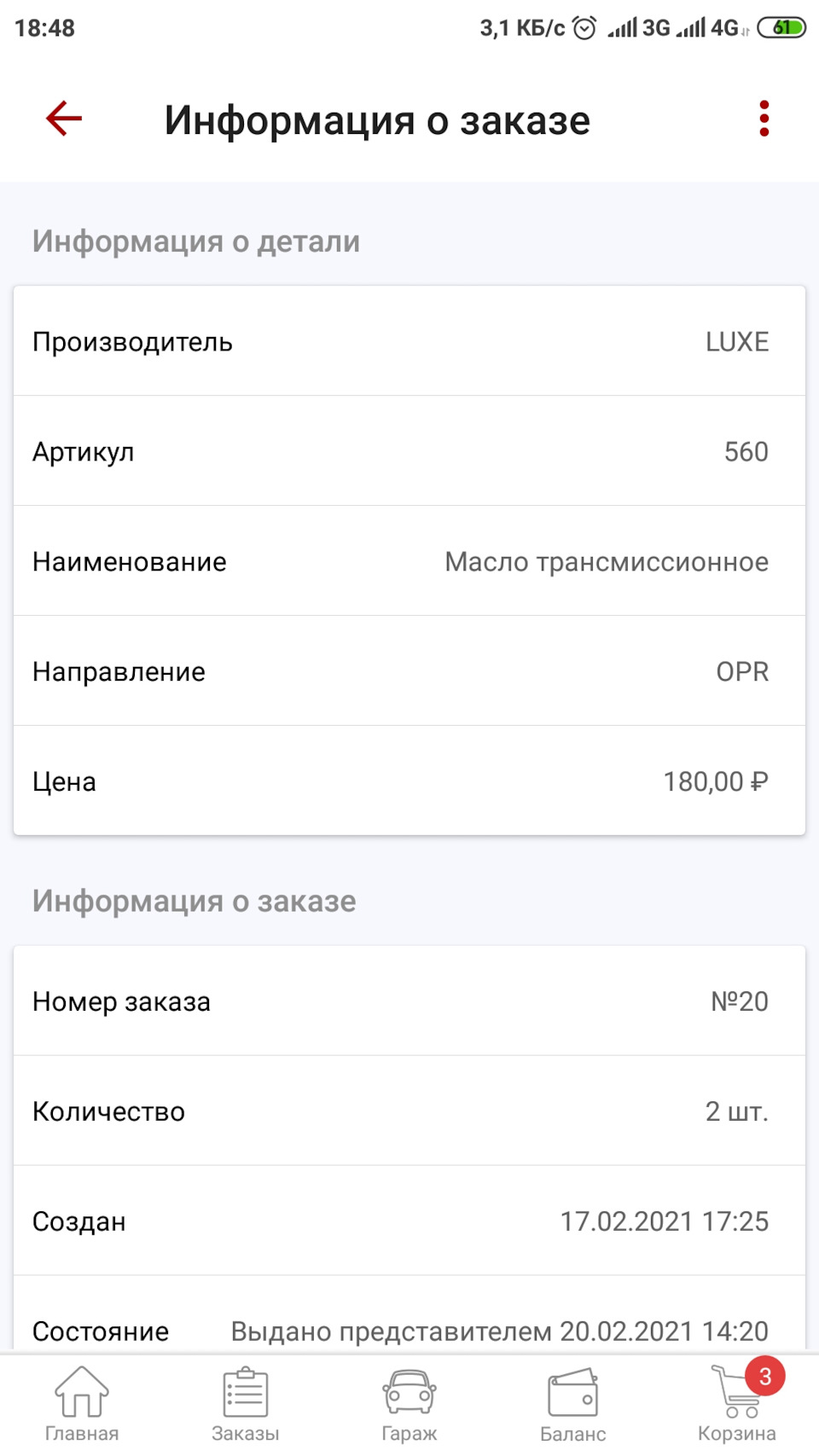
Task: Tap the Производитель row showing LUXE
Action: click(409, 342)
